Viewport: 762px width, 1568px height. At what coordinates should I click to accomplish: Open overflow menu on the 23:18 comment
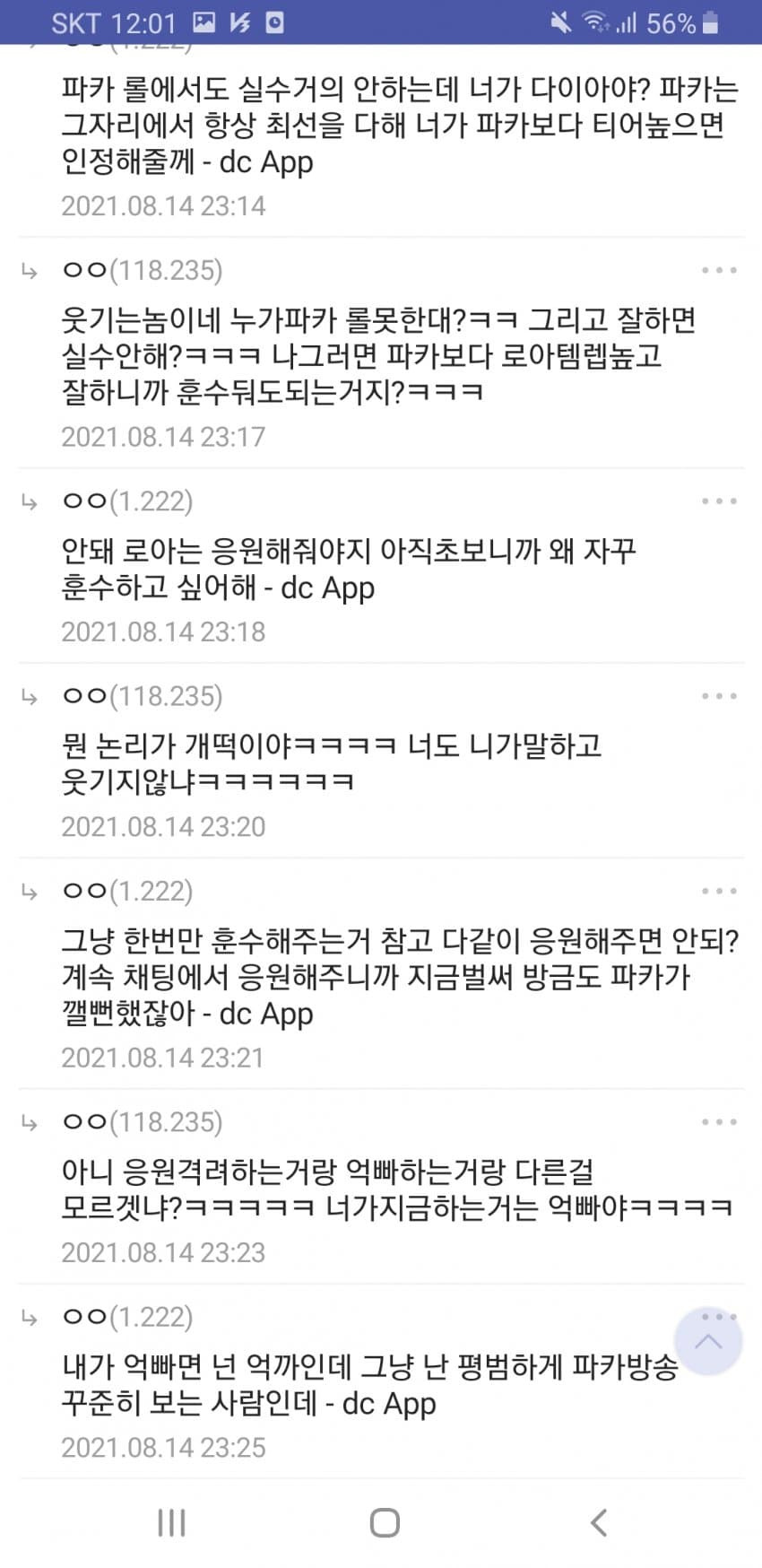tap(719, 501)
